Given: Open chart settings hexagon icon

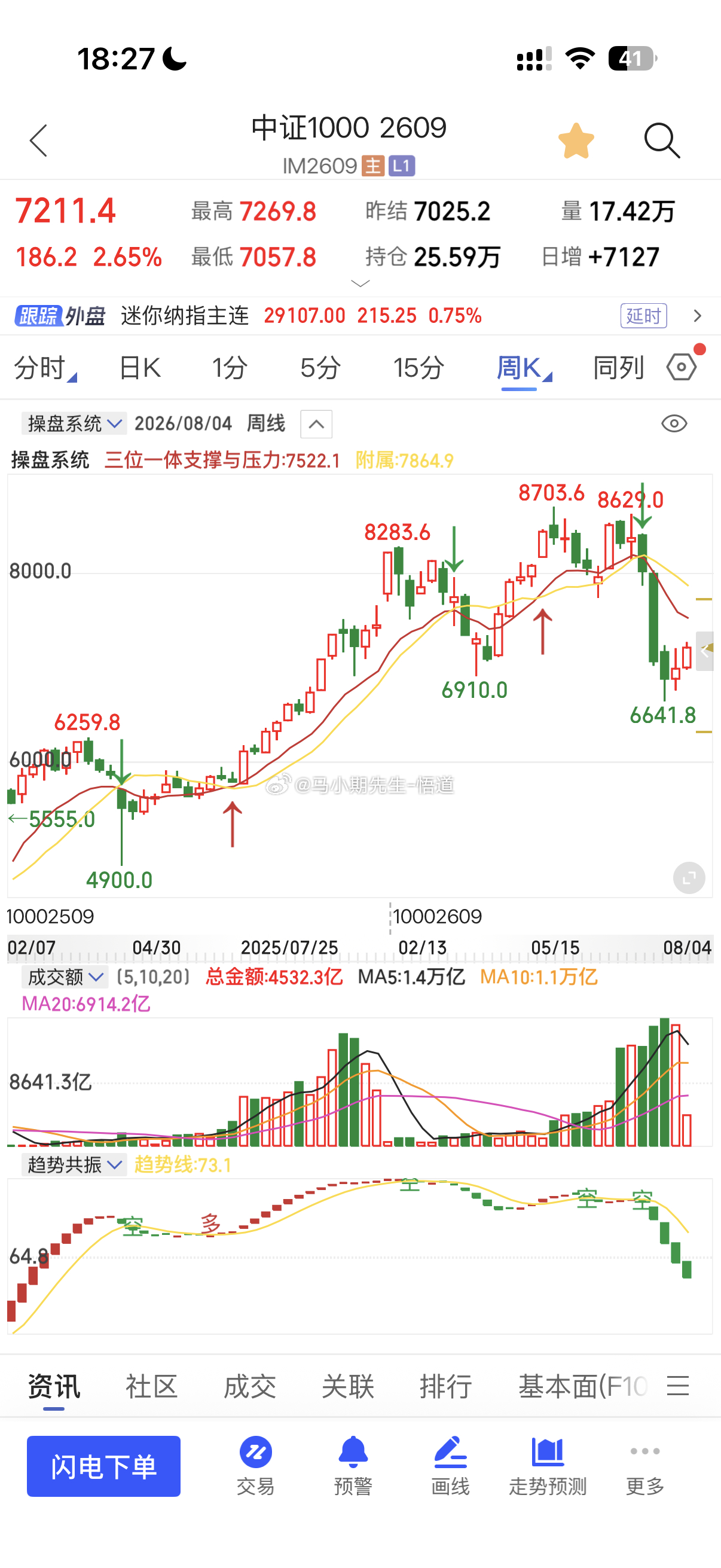Looking at the screenshot, I should click(682, 367).
